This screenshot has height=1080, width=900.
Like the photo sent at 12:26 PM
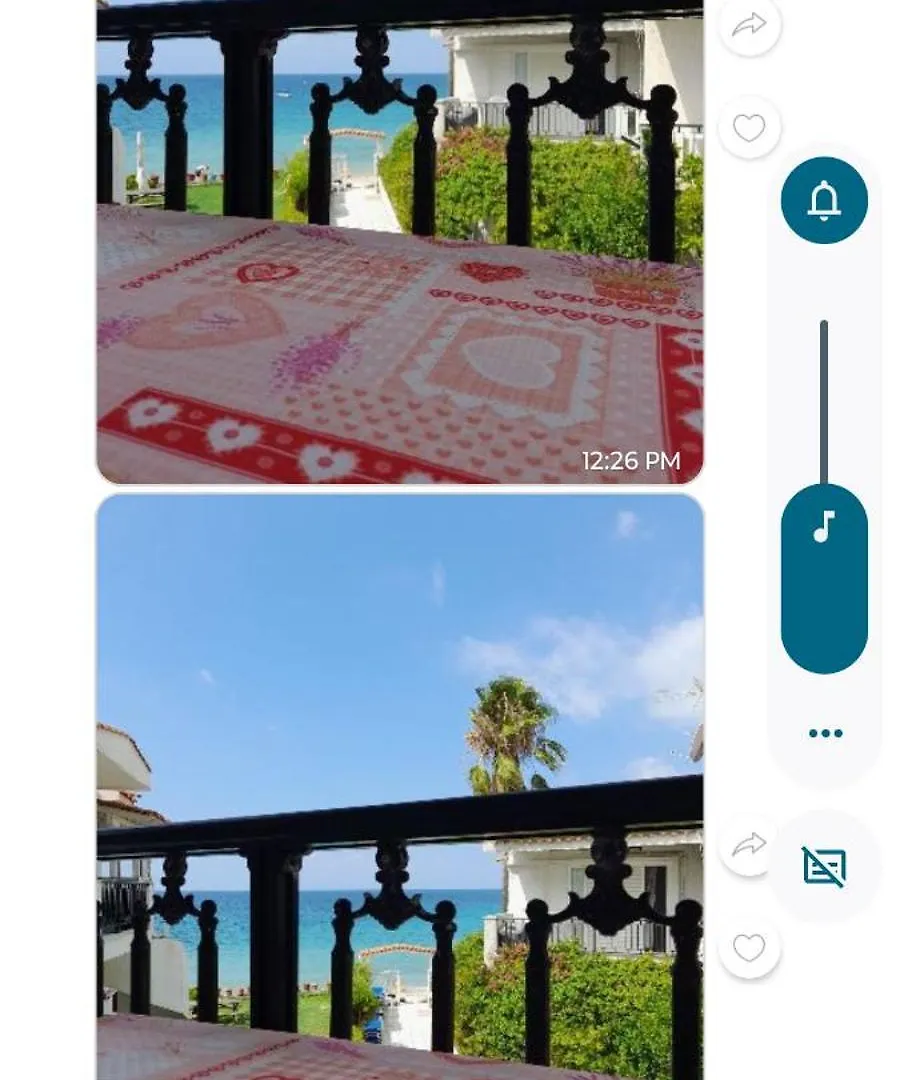pos(749,128)
